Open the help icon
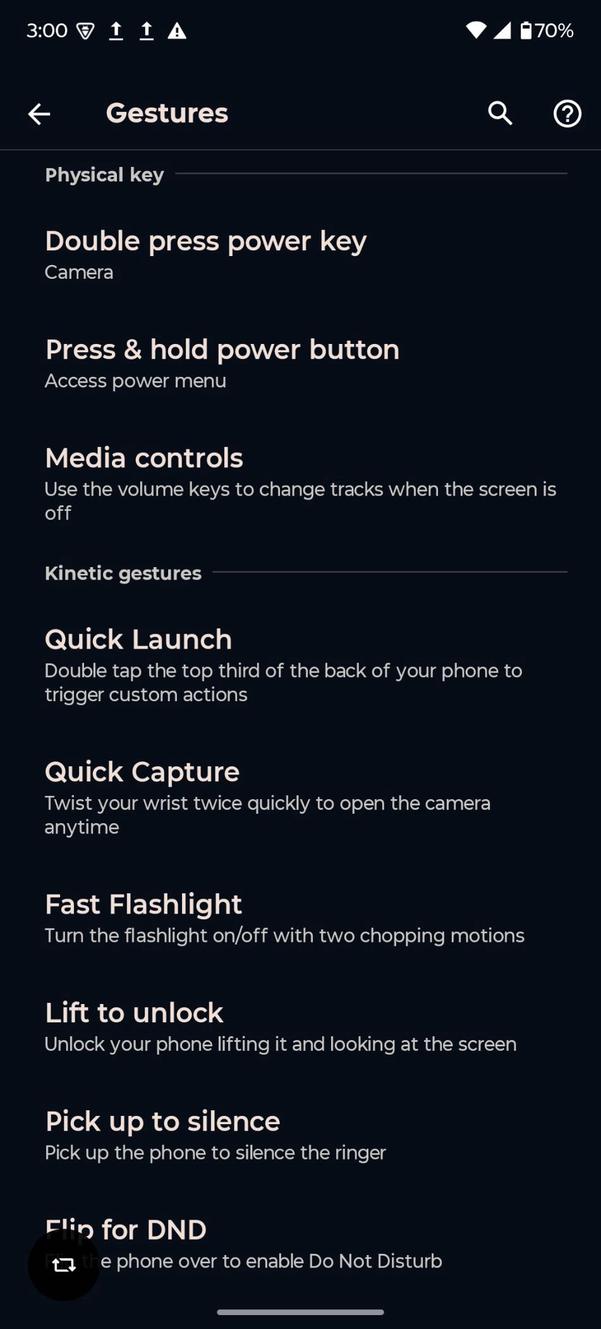 (x=567, y=114)
